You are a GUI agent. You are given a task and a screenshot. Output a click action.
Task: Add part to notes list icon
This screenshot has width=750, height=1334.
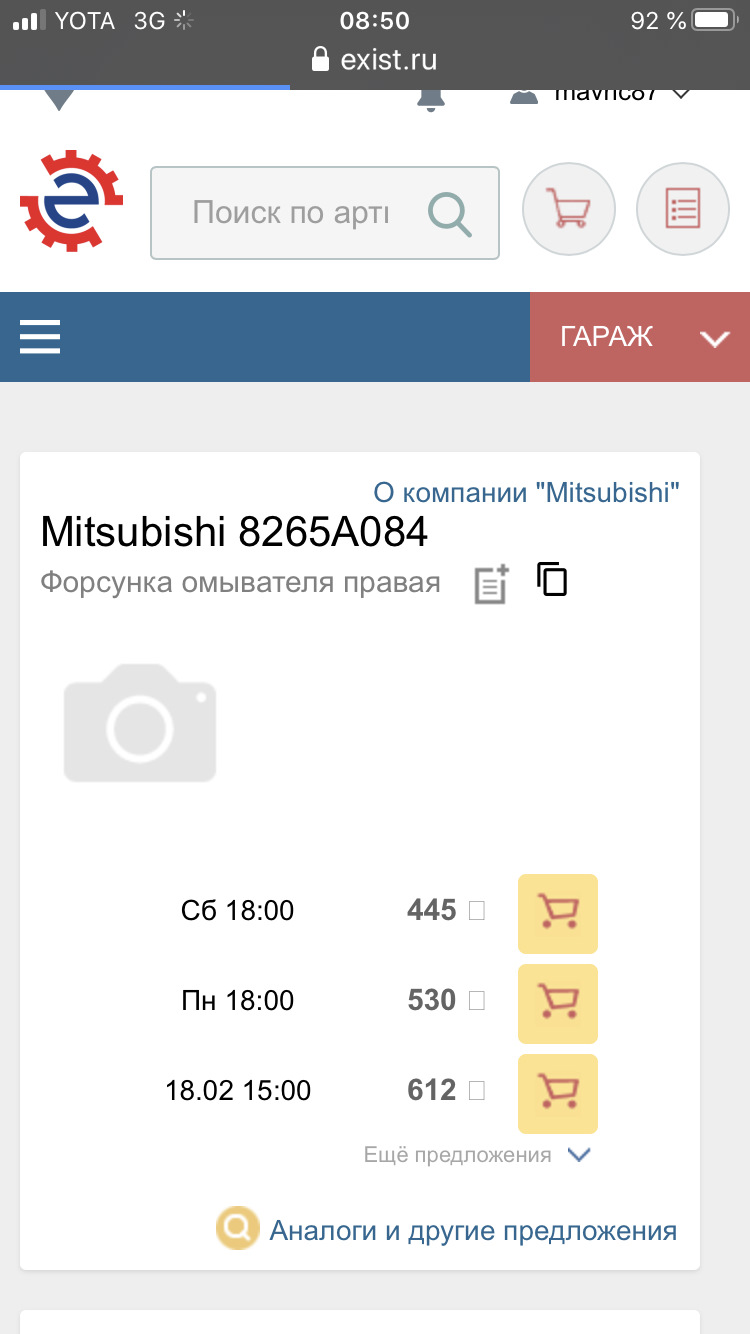[491, 584]
